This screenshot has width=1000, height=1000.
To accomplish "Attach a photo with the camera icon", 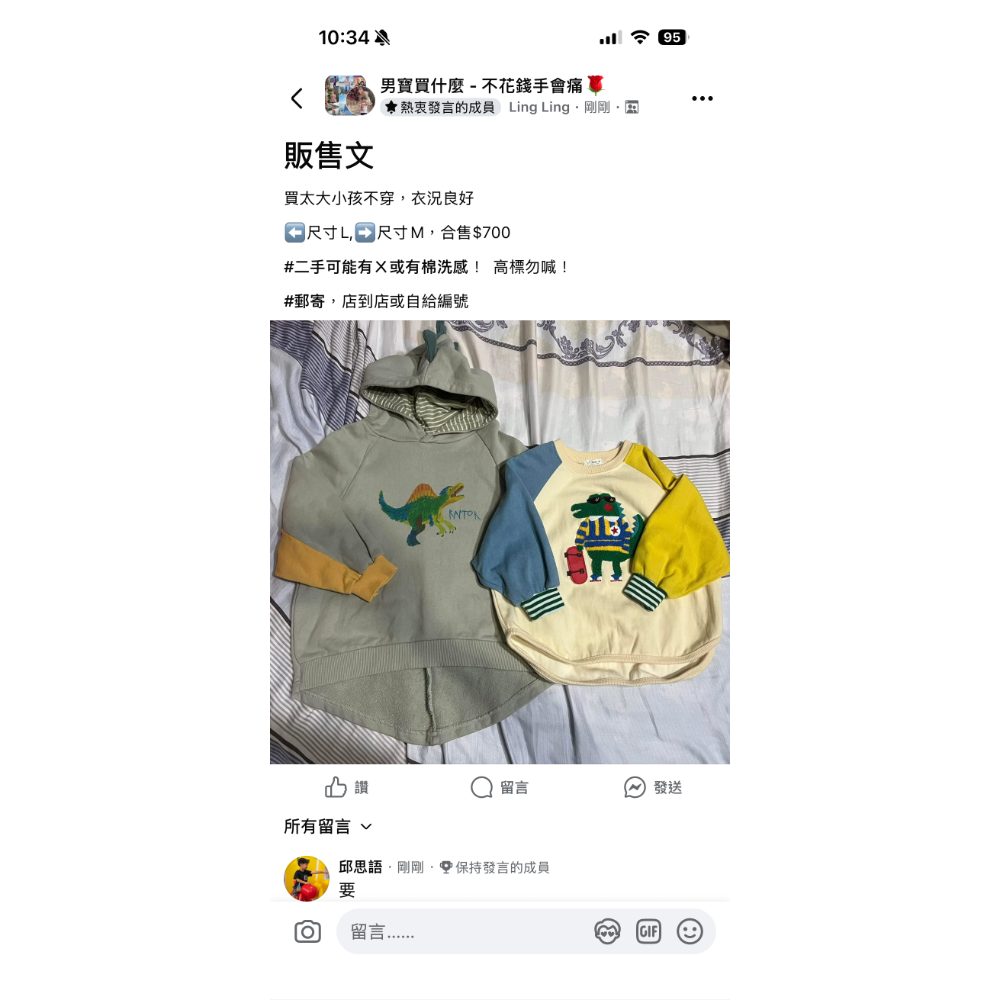I will [x=308, y=932].
